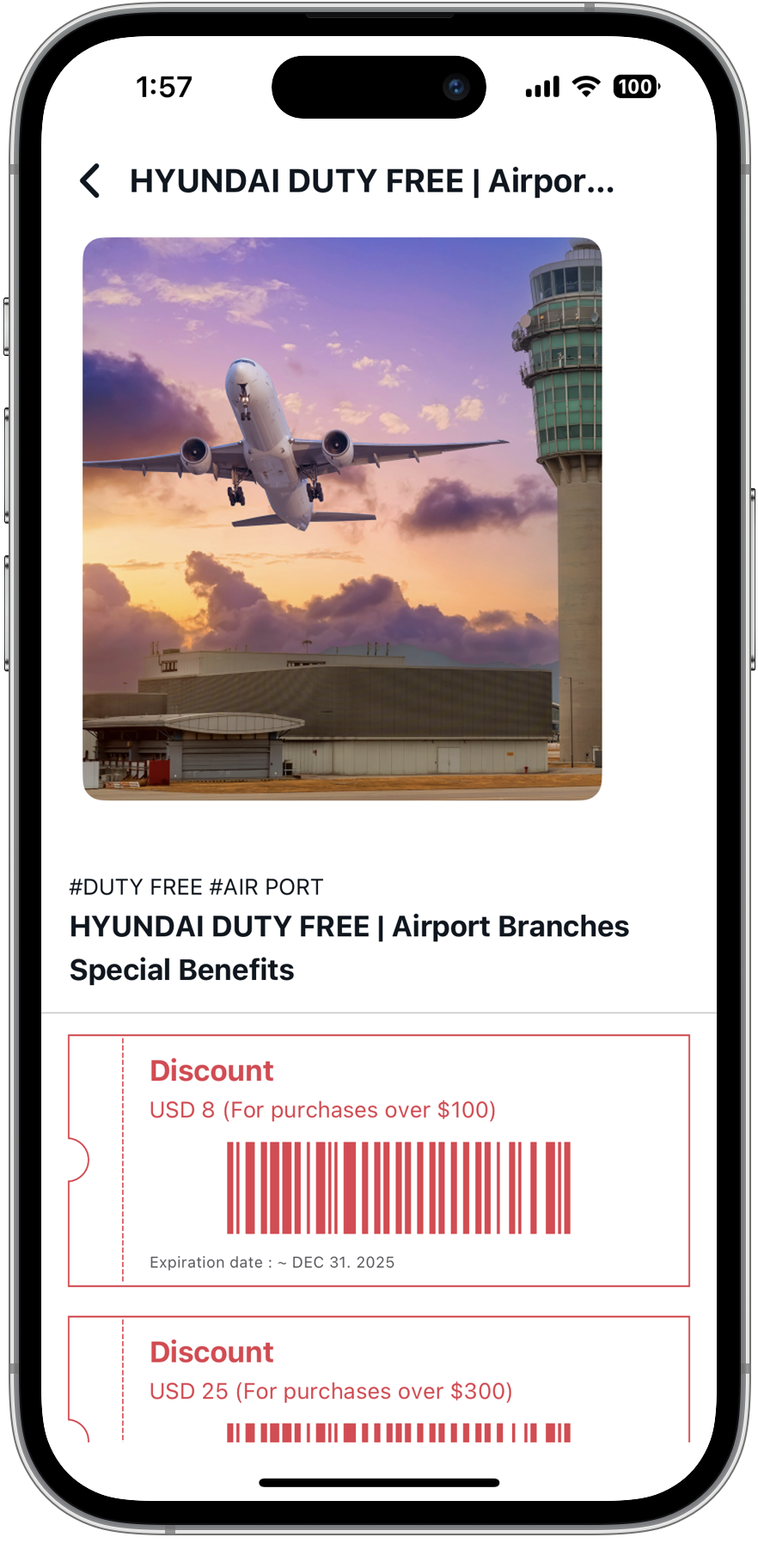Open the USD 25 discount coupon
This screenshot has width=758, height=1568.
[x=379, y=1377]
